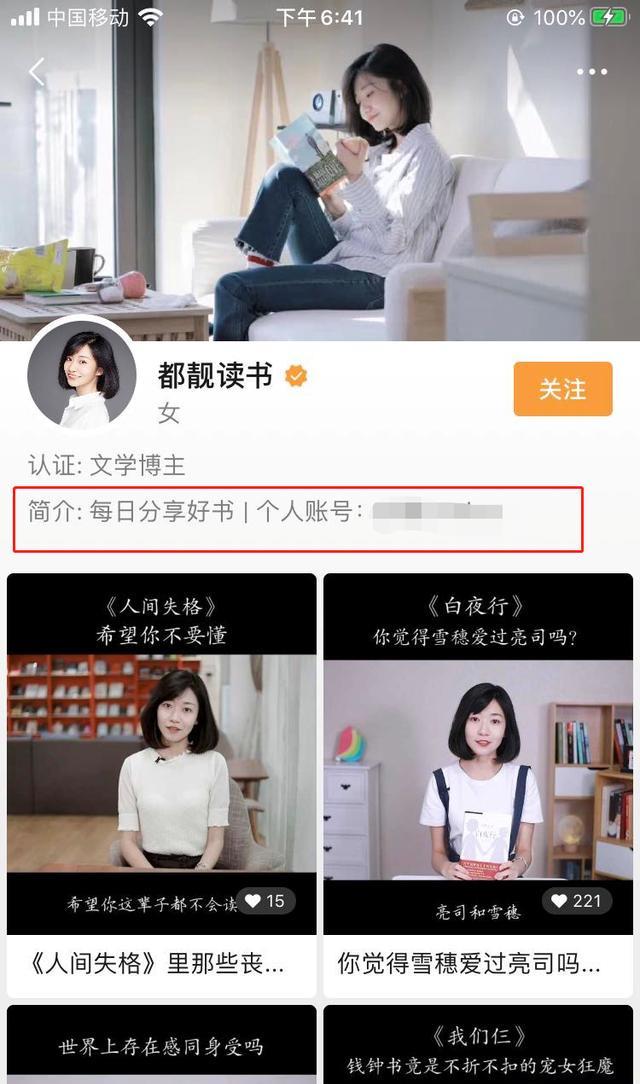The height and width of the screenshot is (1084, 640).
Task: Open the 世界上存在感同身受吗 video
Action: coord(161,1045)
